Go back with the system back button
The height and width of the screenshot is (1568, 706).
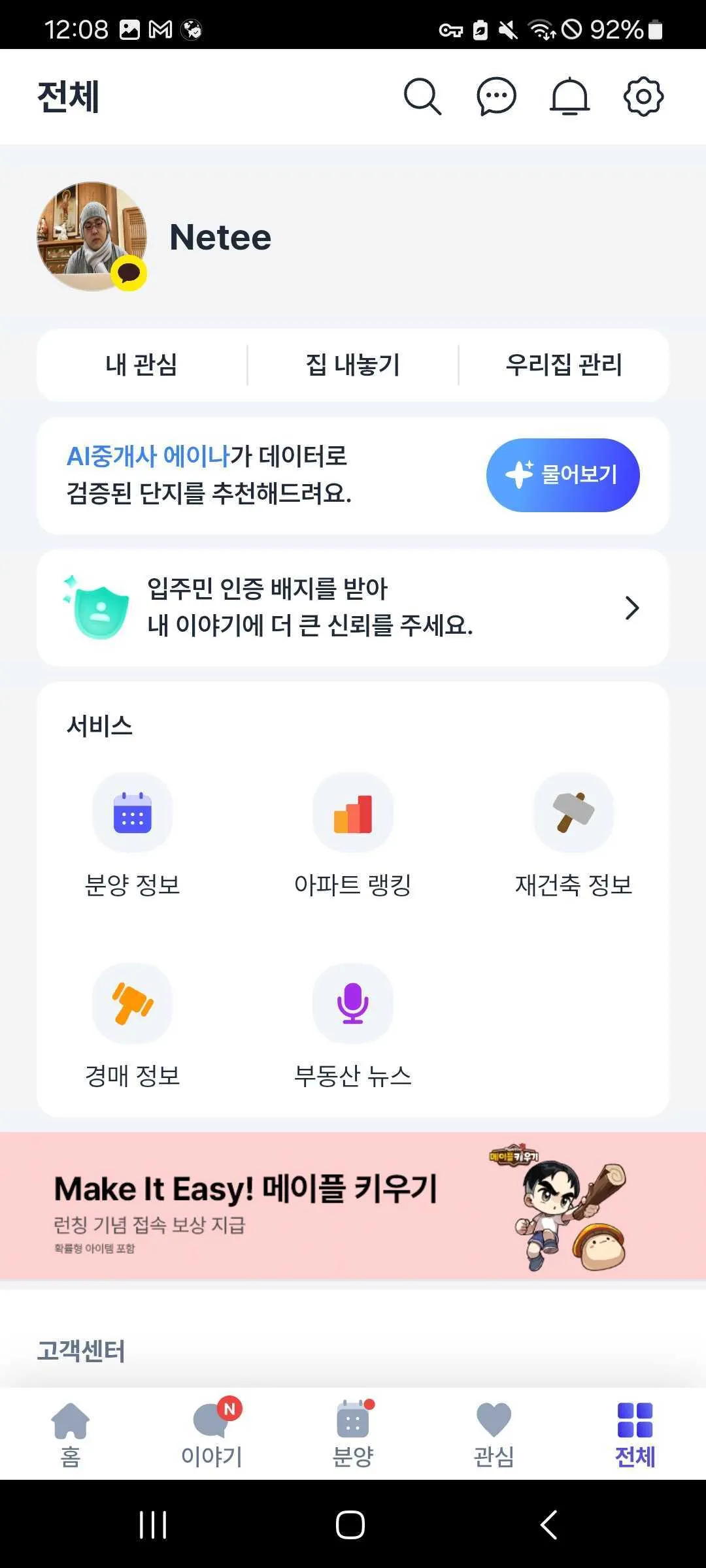(x=549, y=1525)
